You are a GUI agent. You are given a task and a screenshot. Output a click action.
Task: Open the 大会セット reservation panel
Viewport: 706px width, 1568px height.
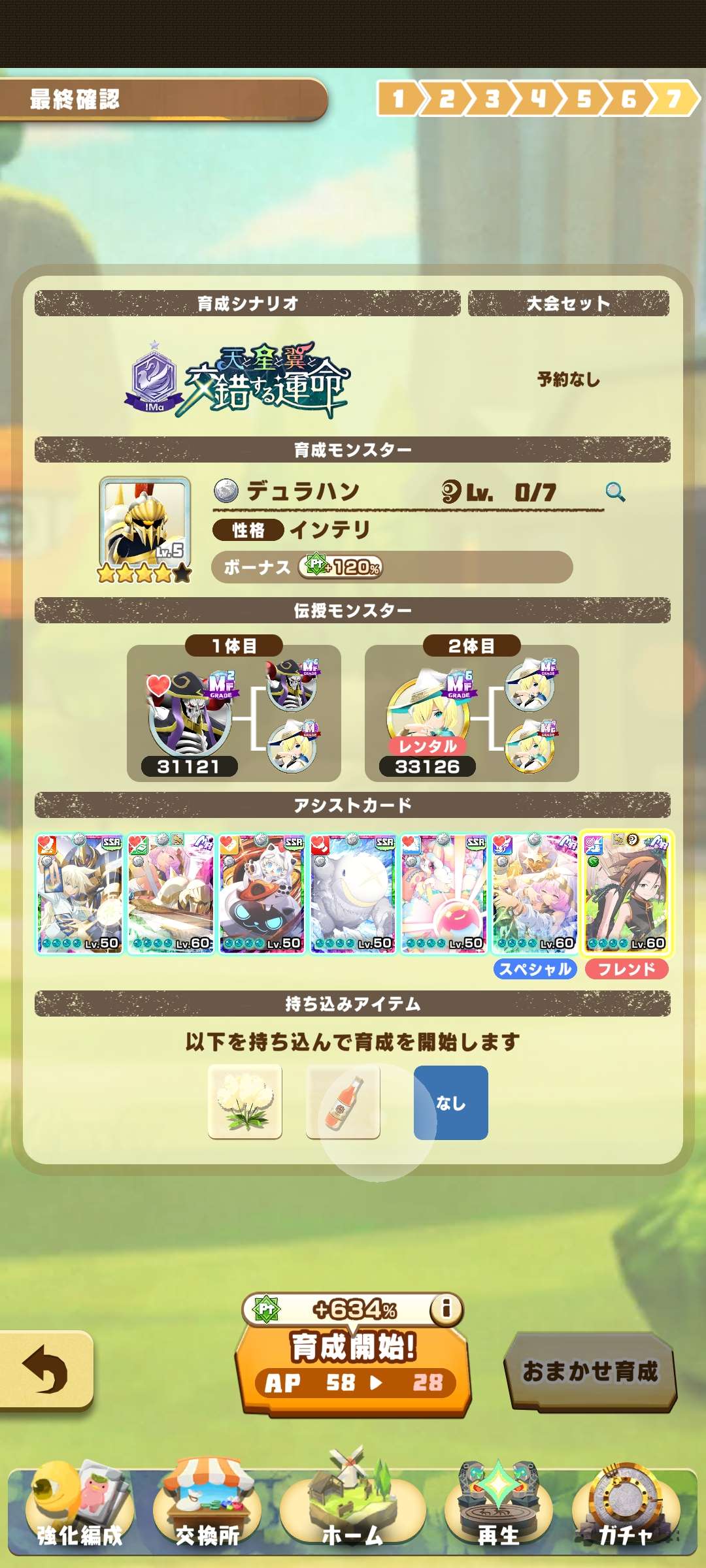tap(568, 378)
